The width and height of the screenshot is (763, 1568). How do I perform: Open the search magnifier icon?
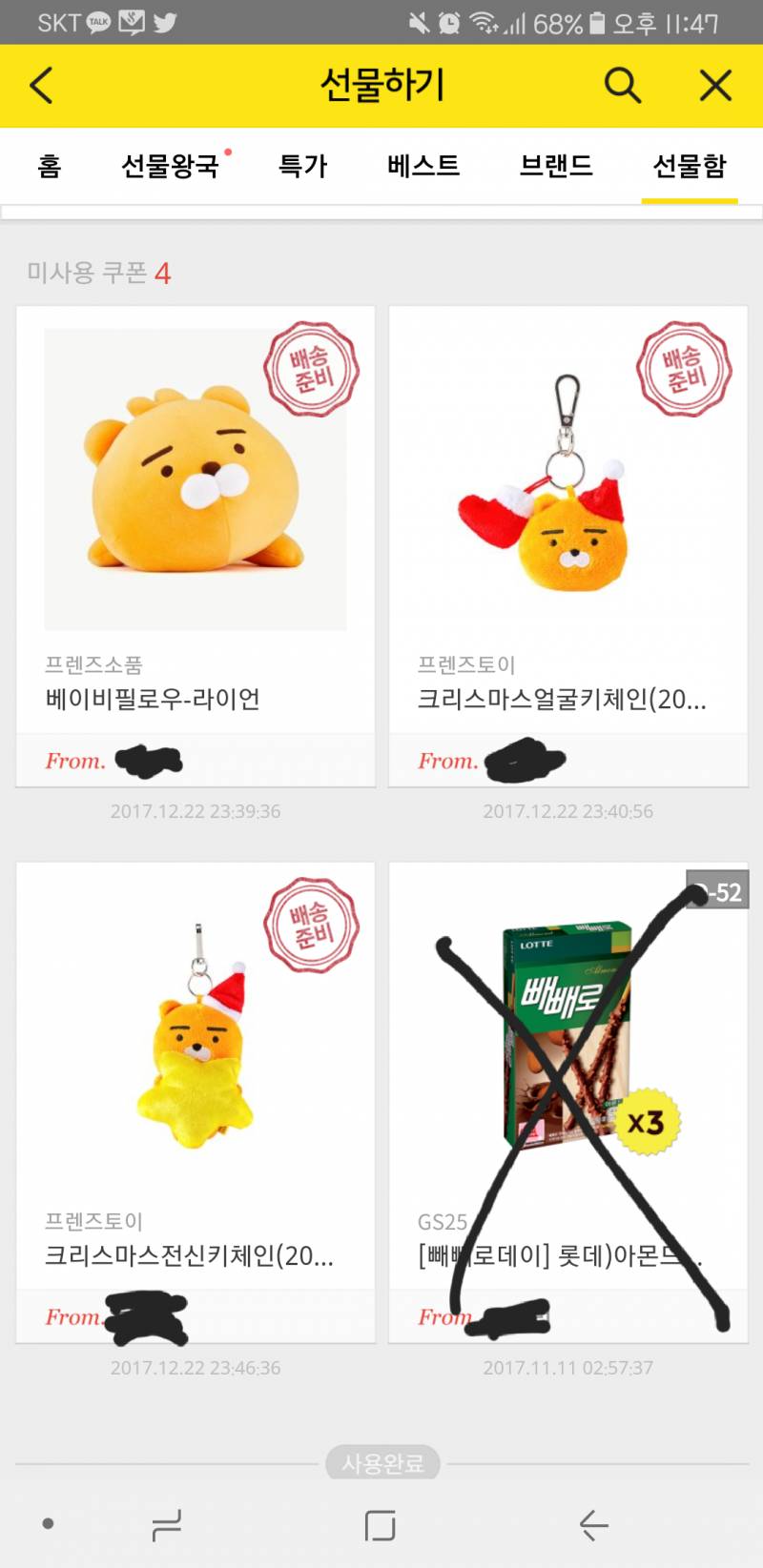622,86
